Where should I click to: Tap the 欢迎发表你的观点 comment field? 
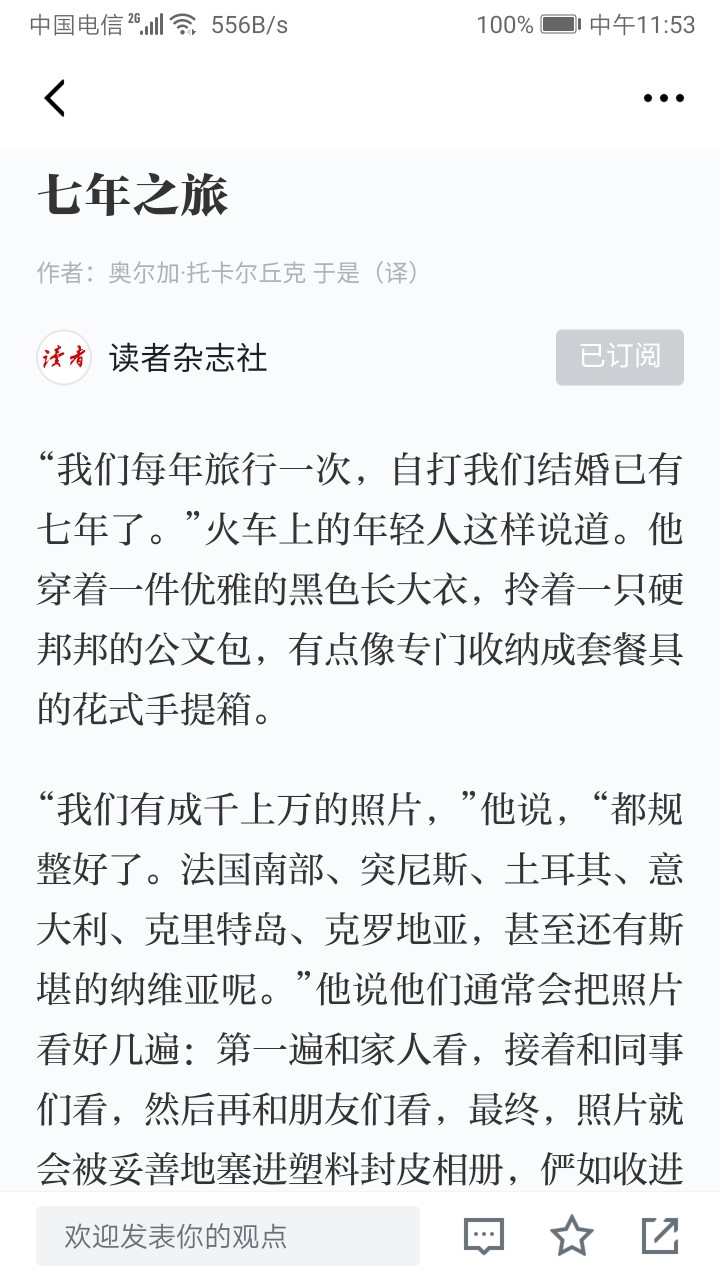[x=228, y=1236]
